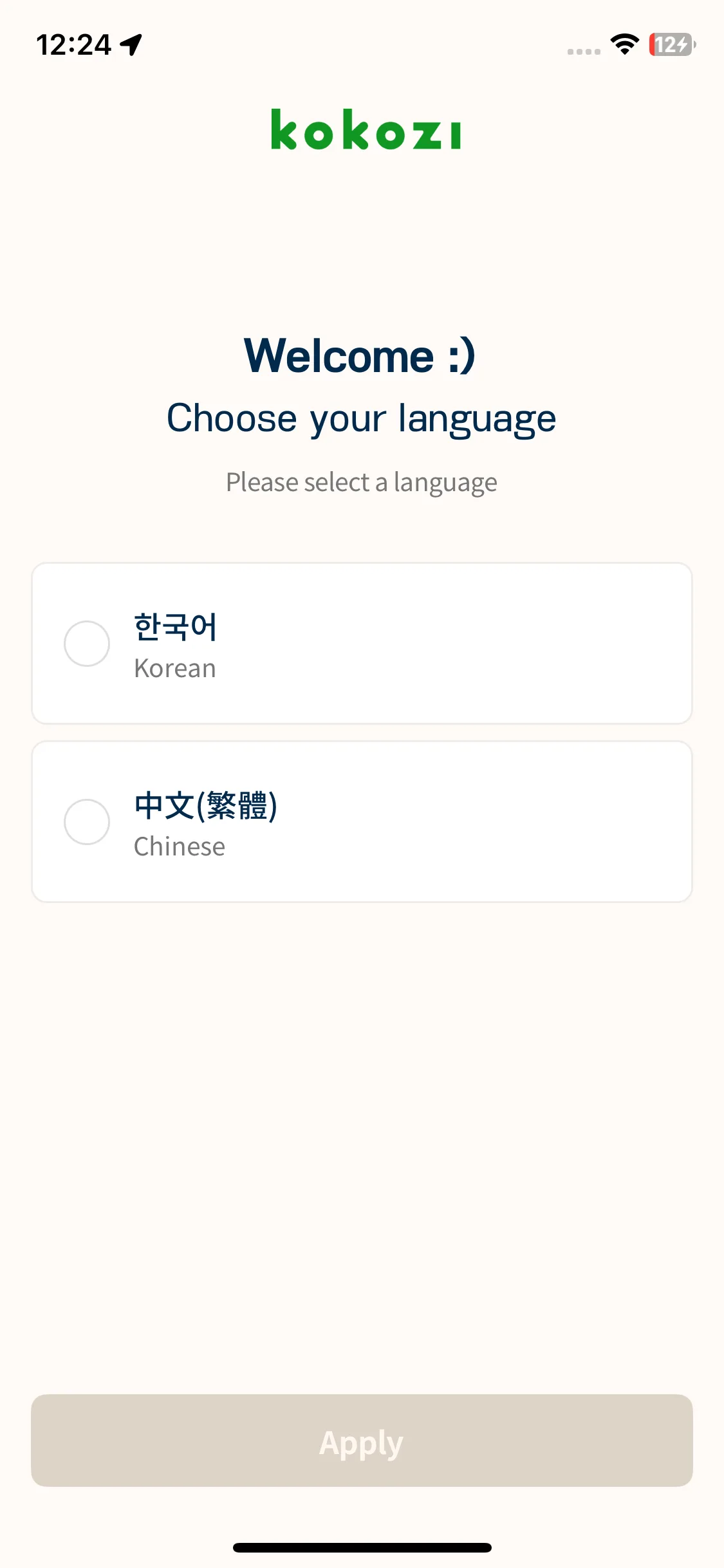Tap the Apply button
The image size is (724, 1568).
[362, 1441]
